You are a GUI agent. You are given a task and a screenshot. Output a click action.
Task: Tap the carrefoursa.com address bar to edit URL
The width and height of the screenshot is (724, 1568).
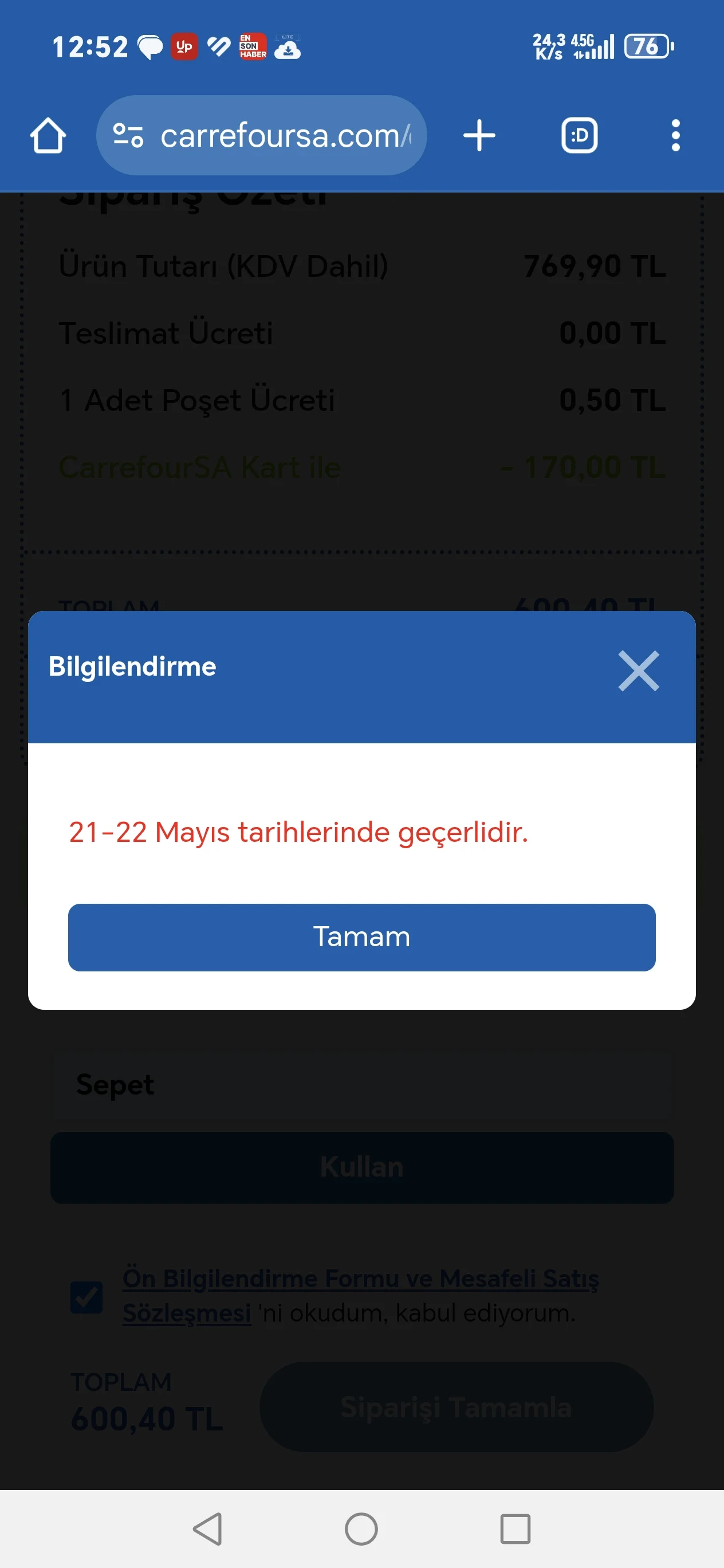pyautogui.click(x=286, y=135)
